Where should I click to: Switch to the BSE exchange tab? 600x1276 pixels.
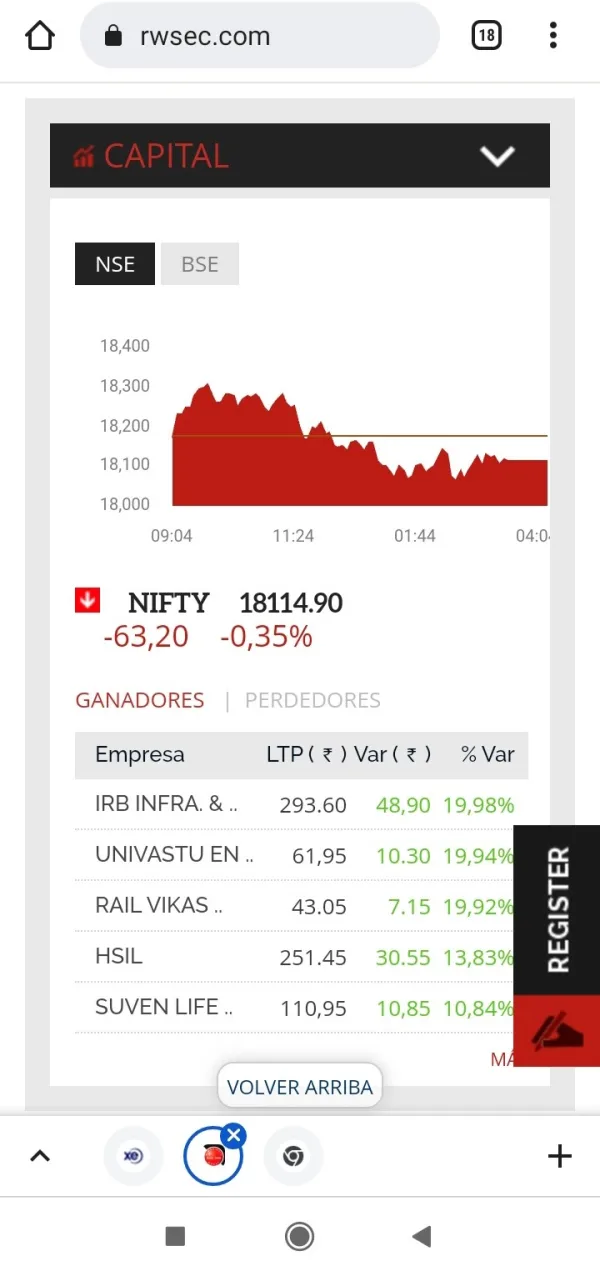tap(200, 264)
